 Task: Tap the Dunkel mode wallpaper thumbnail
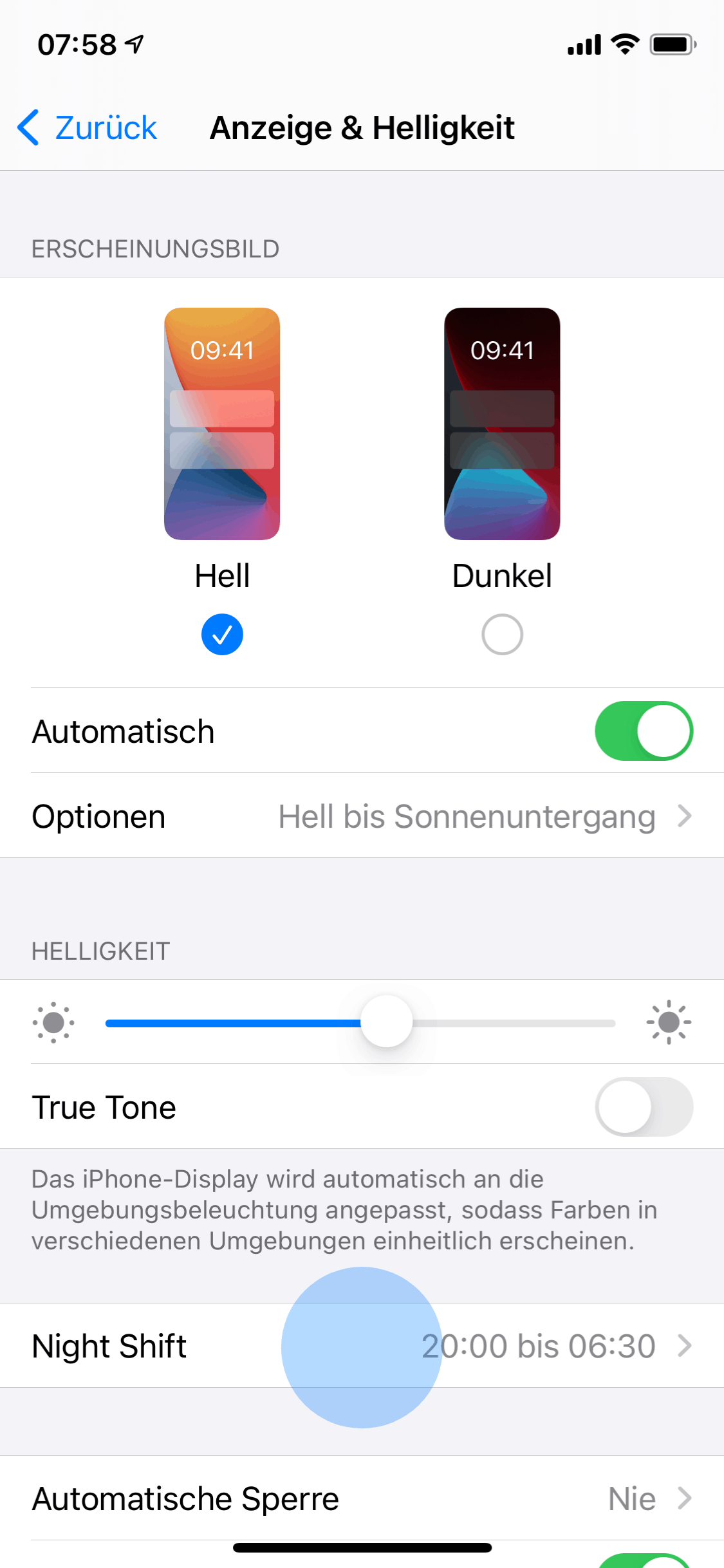503,425
